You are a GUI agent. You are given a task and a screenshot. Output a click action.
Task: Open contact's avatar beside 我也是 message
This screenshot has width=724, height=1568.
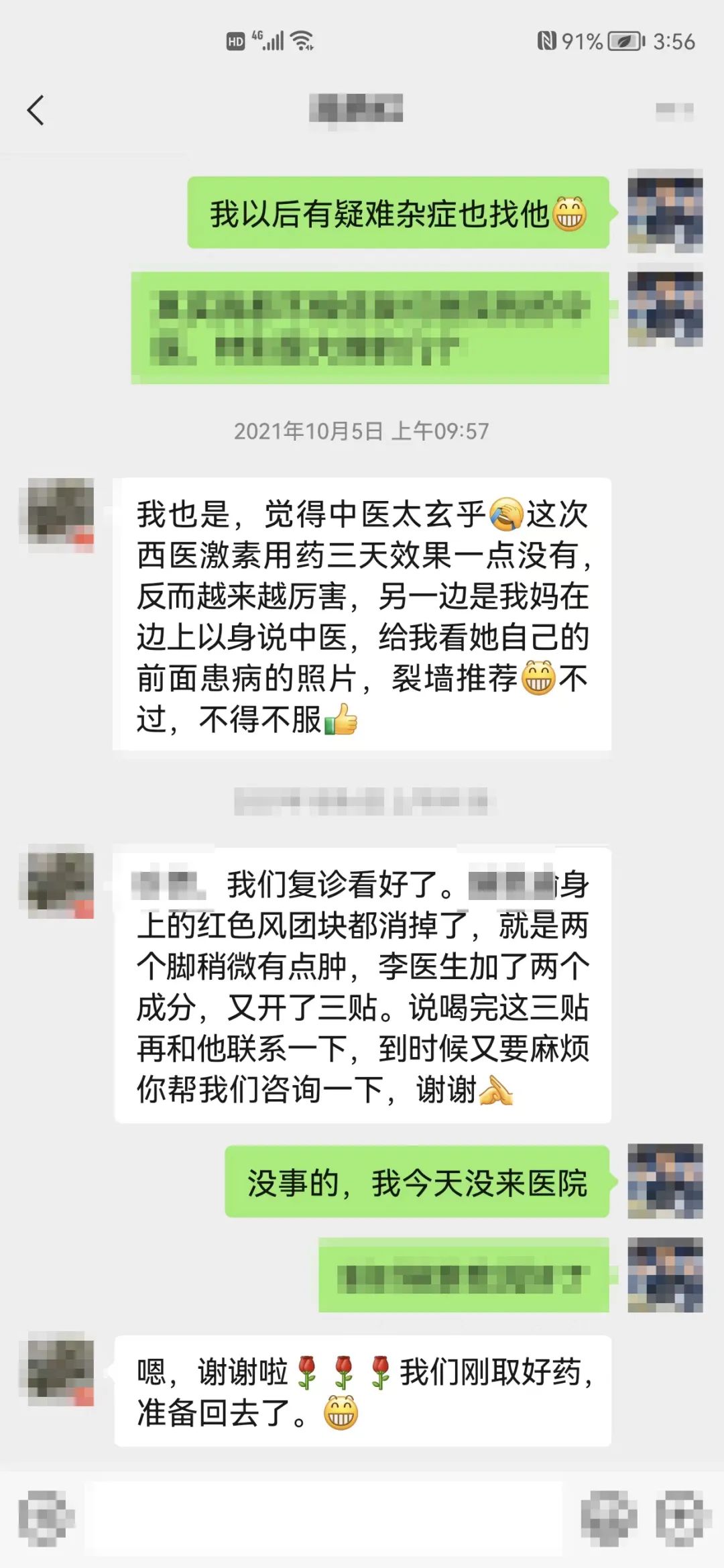coord(60,514)
